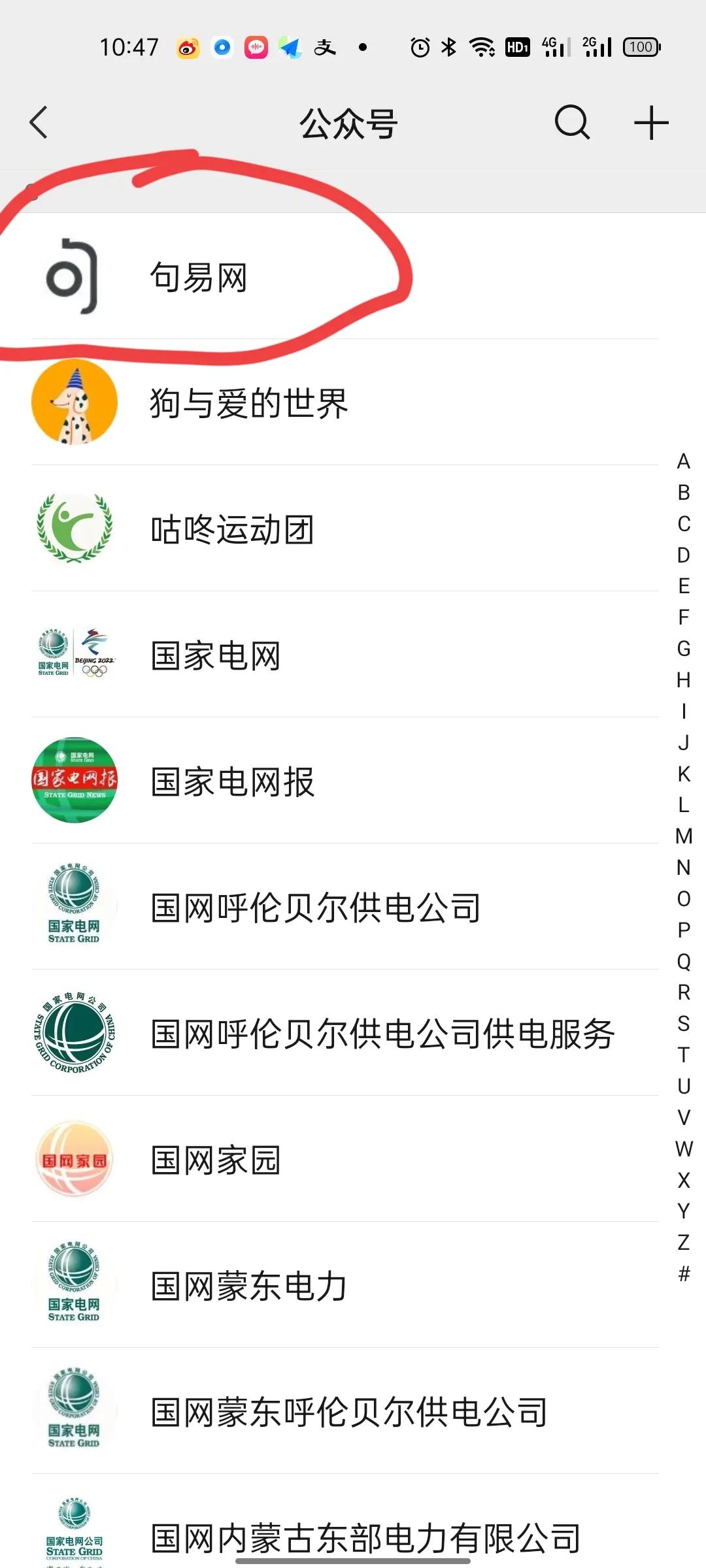Tap the Bluetooth indicator in the status bar
Screen dimensions: 706x1568
448,46
